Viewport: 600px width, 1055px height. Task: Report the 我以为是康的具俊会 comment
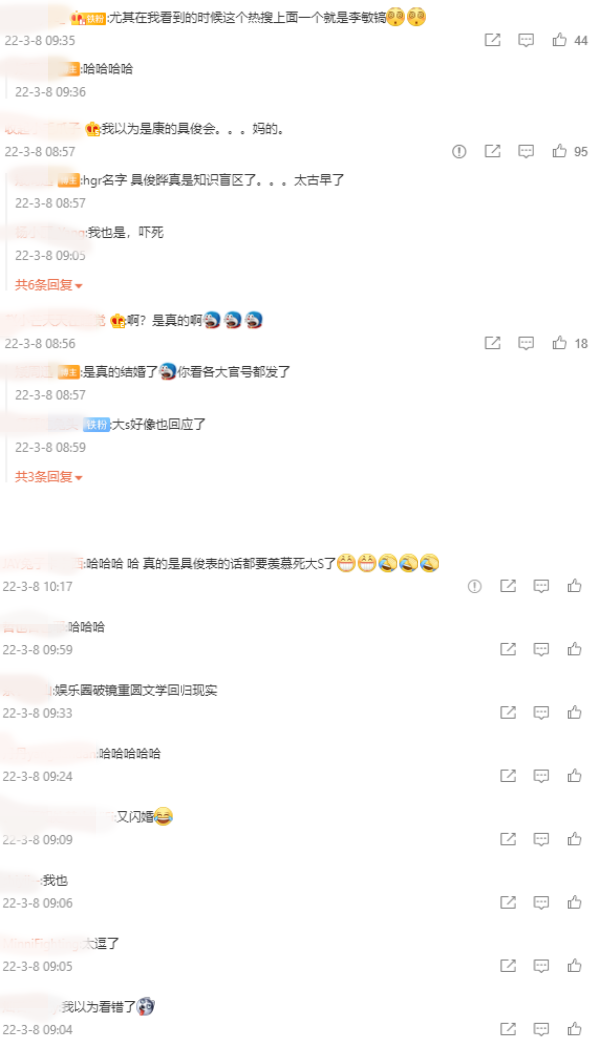click(x=459, y=152)
